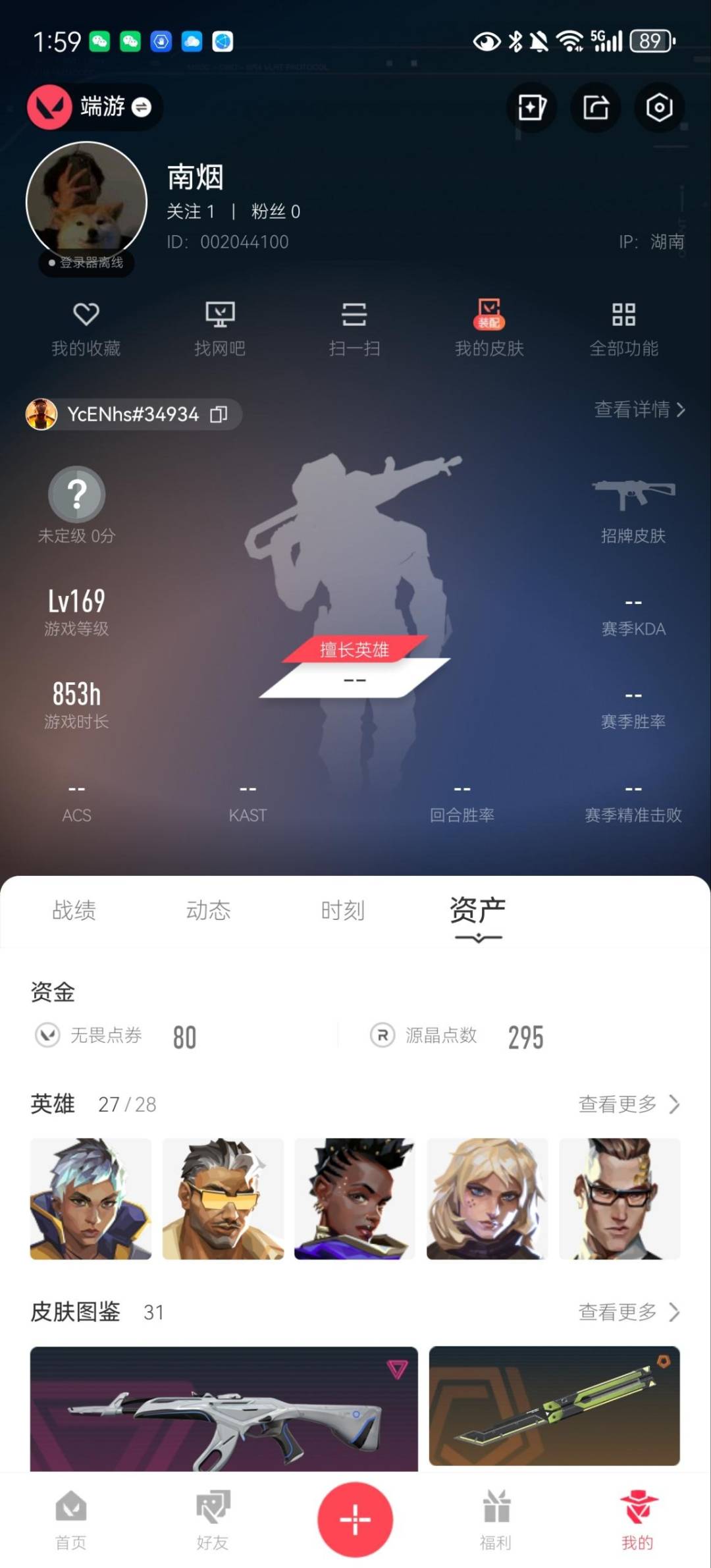Switch to the 战绩 stats tab

72,911
